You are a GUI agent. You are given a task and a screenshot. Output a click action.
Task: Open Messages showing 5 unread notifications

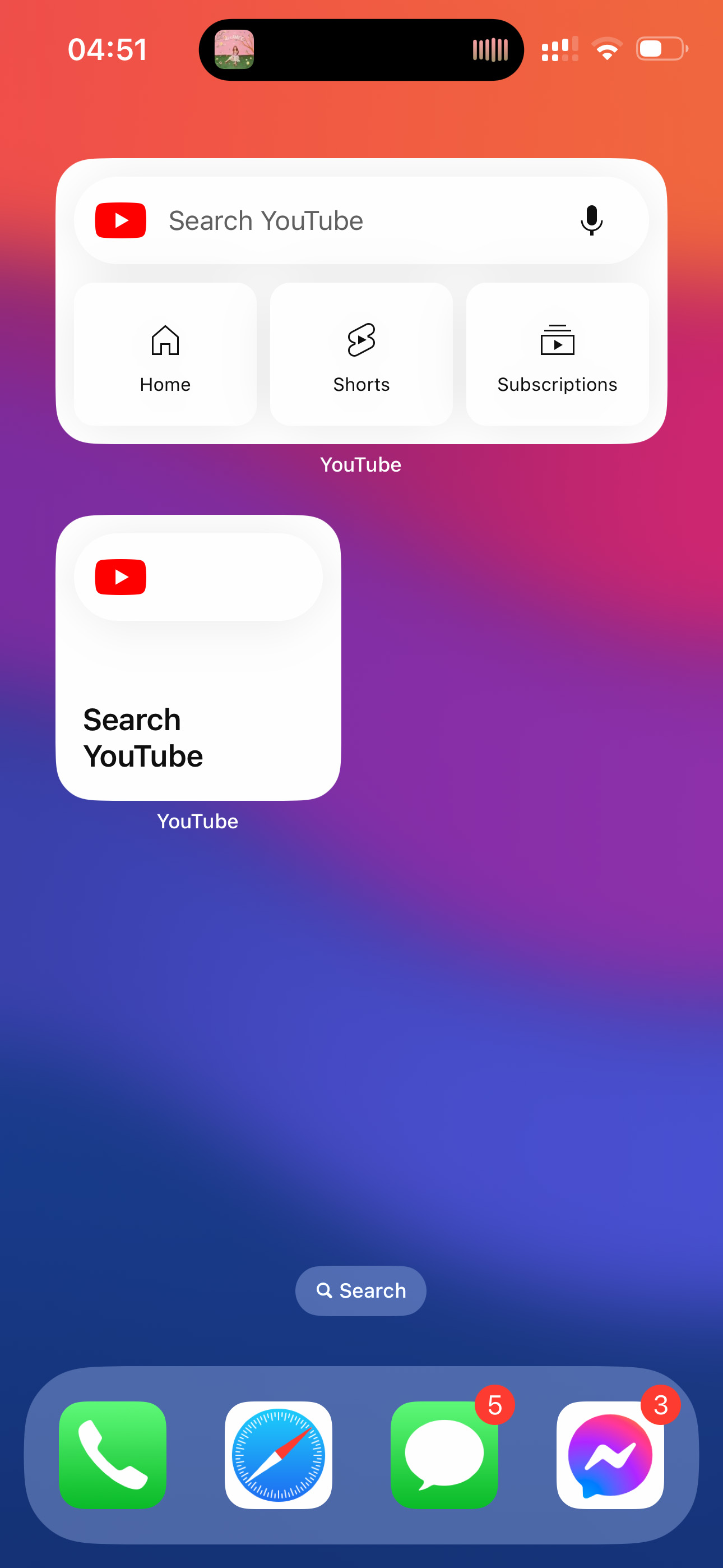(444, 1455)
